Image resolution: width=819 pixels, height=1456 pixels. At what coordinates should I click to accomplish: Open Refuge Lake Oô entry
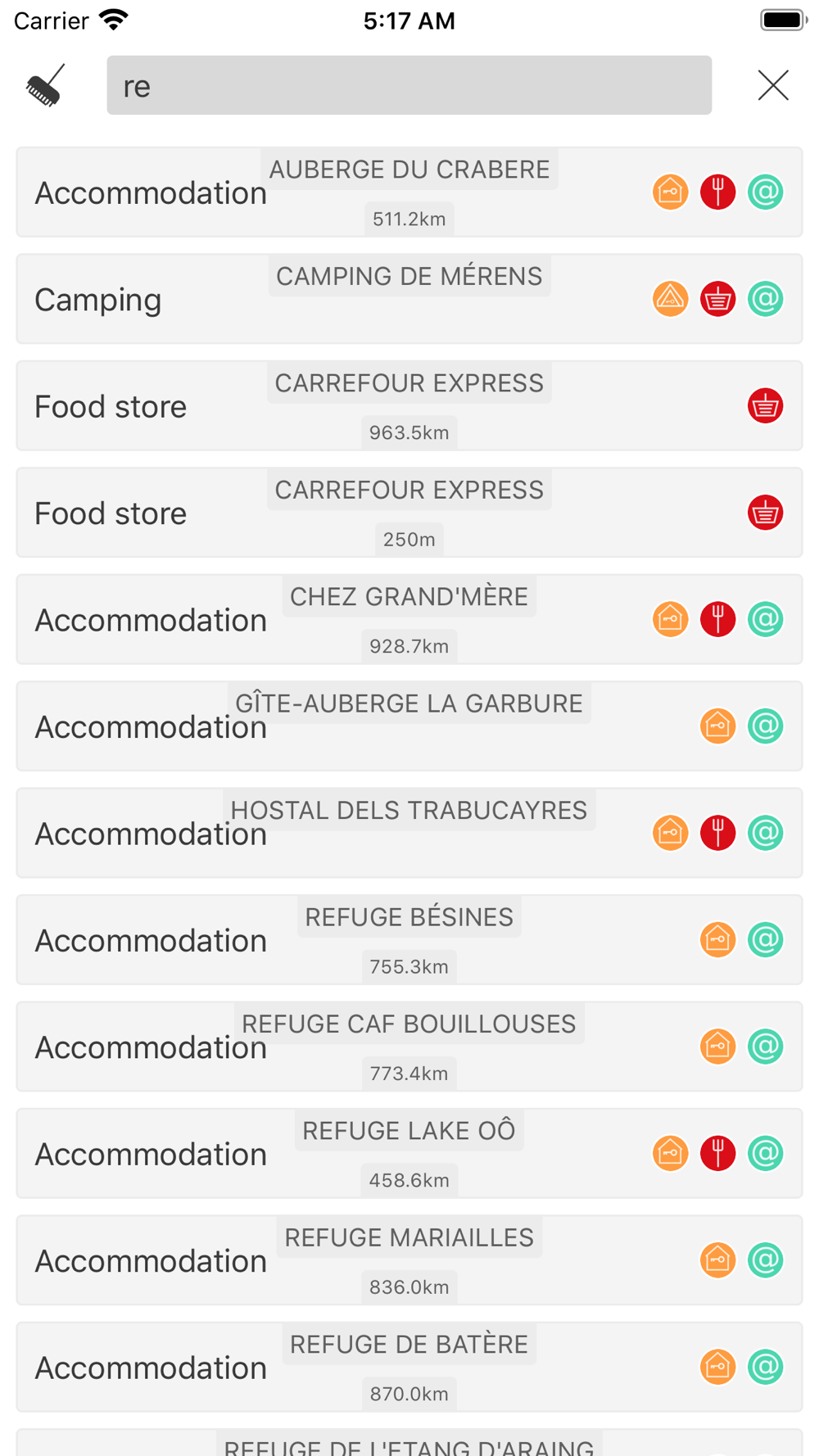point(409,1154)
